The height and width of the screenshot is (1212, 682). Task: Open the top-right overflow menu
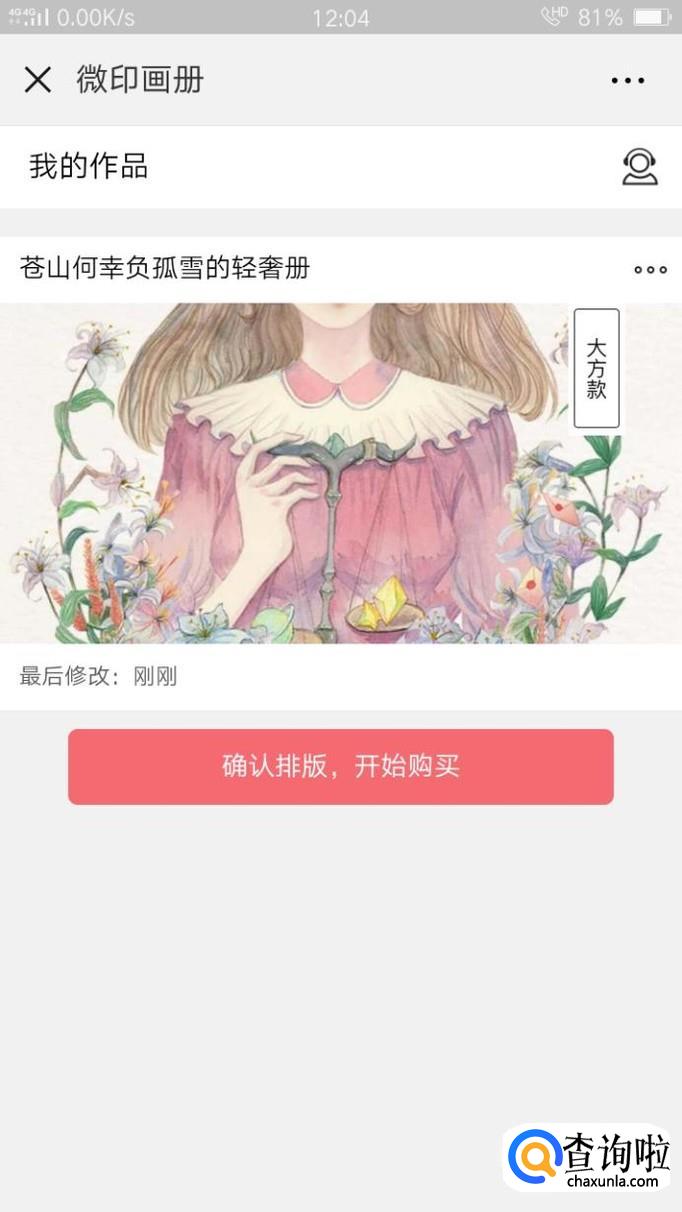tap(627, 80)
